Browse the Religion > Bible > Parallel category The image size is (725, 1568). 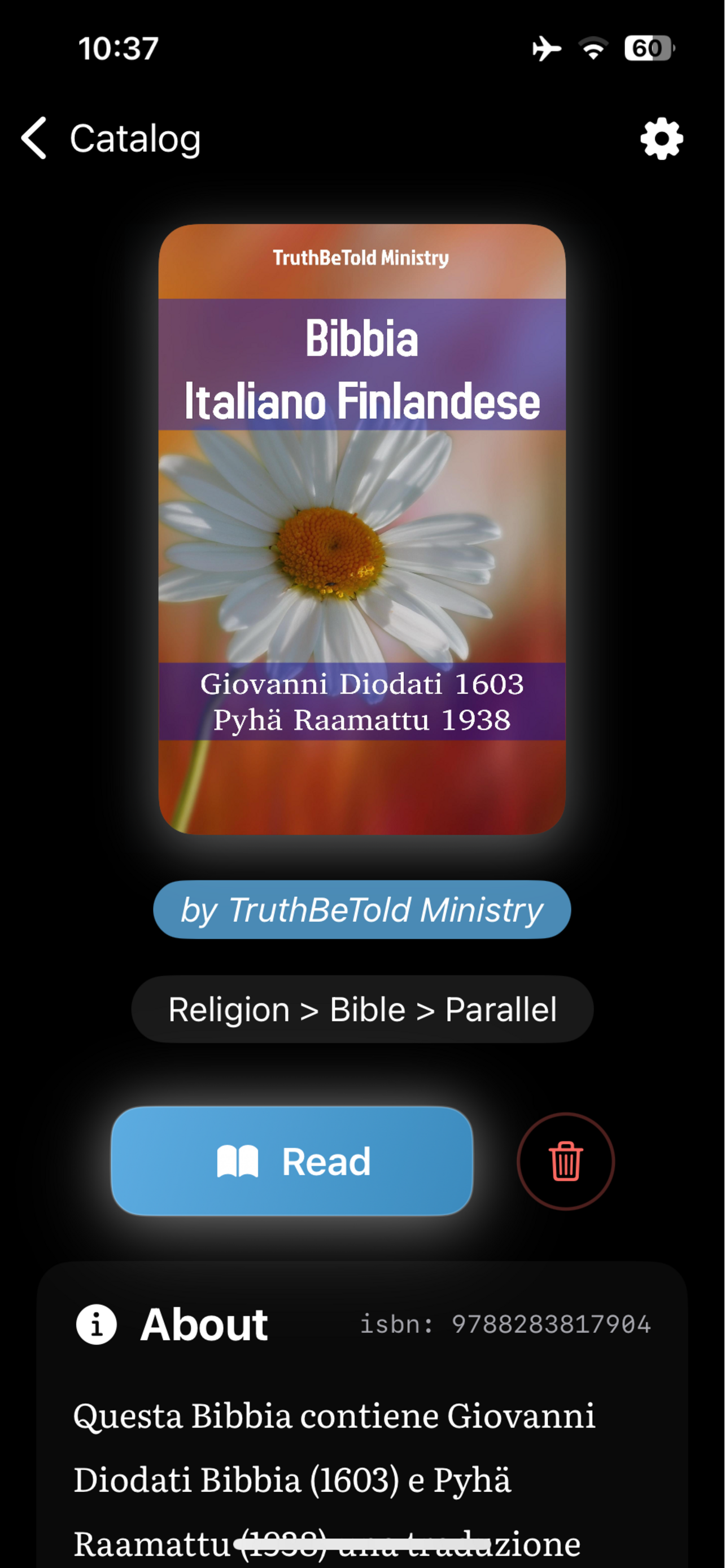click(362, 1009)
